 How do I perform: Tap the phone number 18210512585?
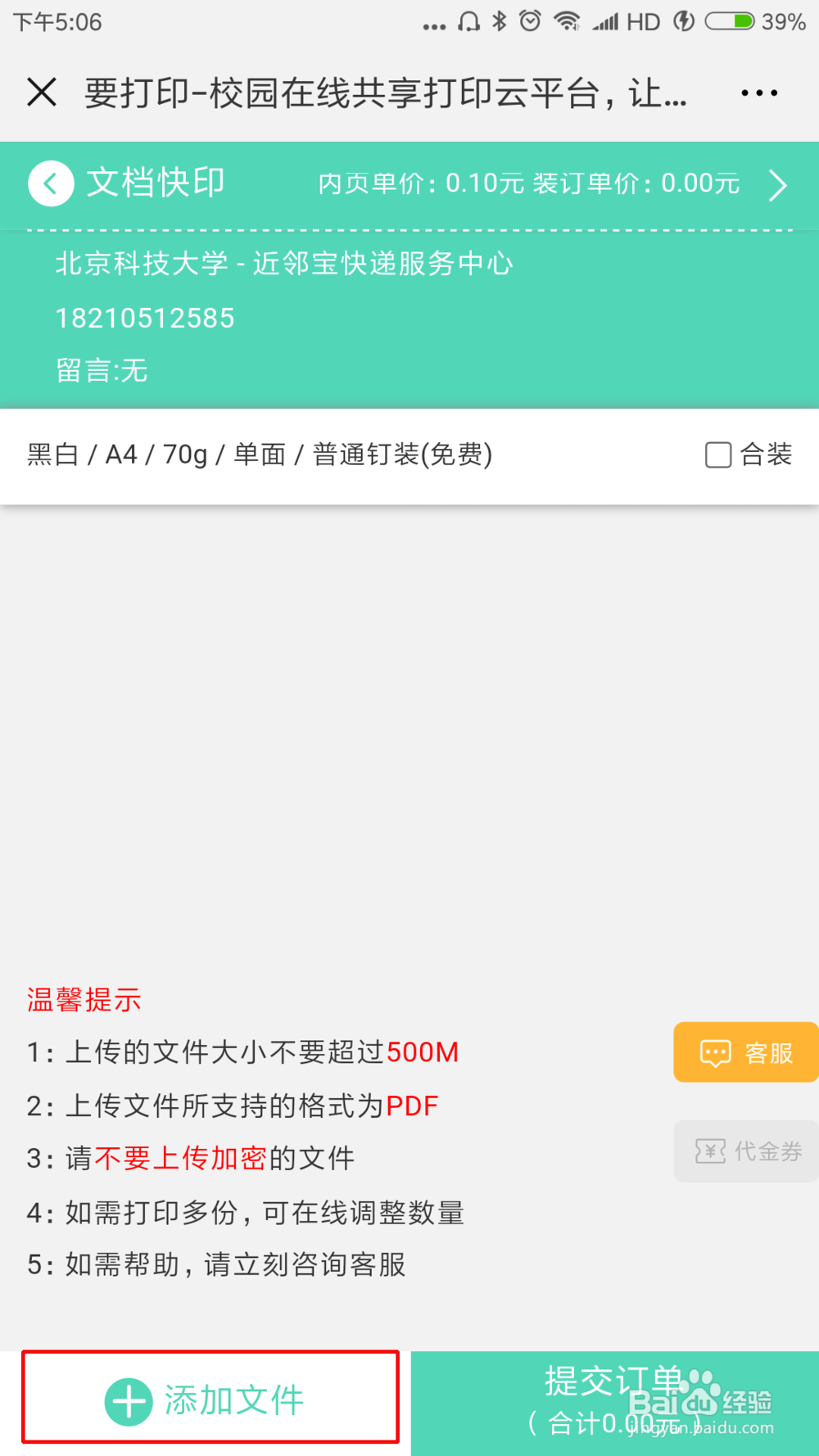[x=145, y=318]
